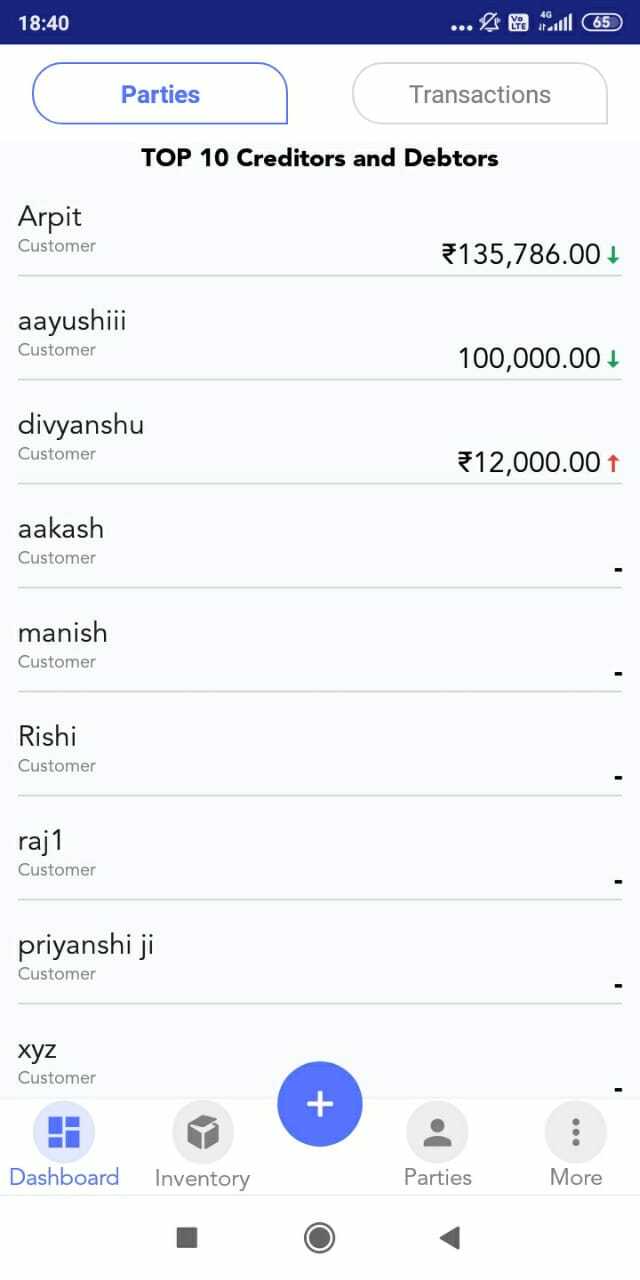The width and height of the screenshot is (640, 1280).
Task: Go back using system back button
Action: click(x=450, y=1238)
